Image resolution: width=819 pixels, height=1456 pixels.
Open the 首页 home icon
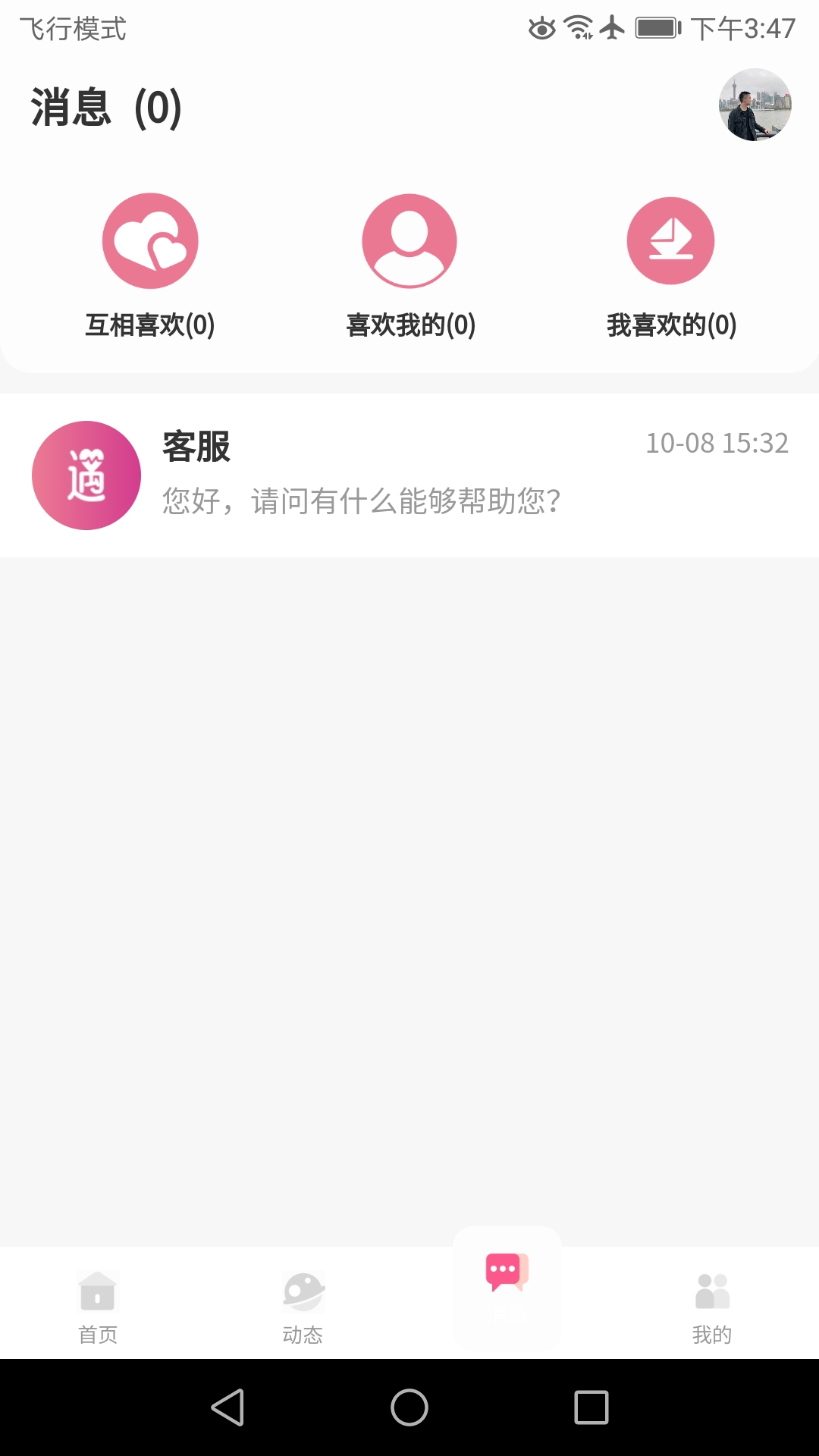97,1291
